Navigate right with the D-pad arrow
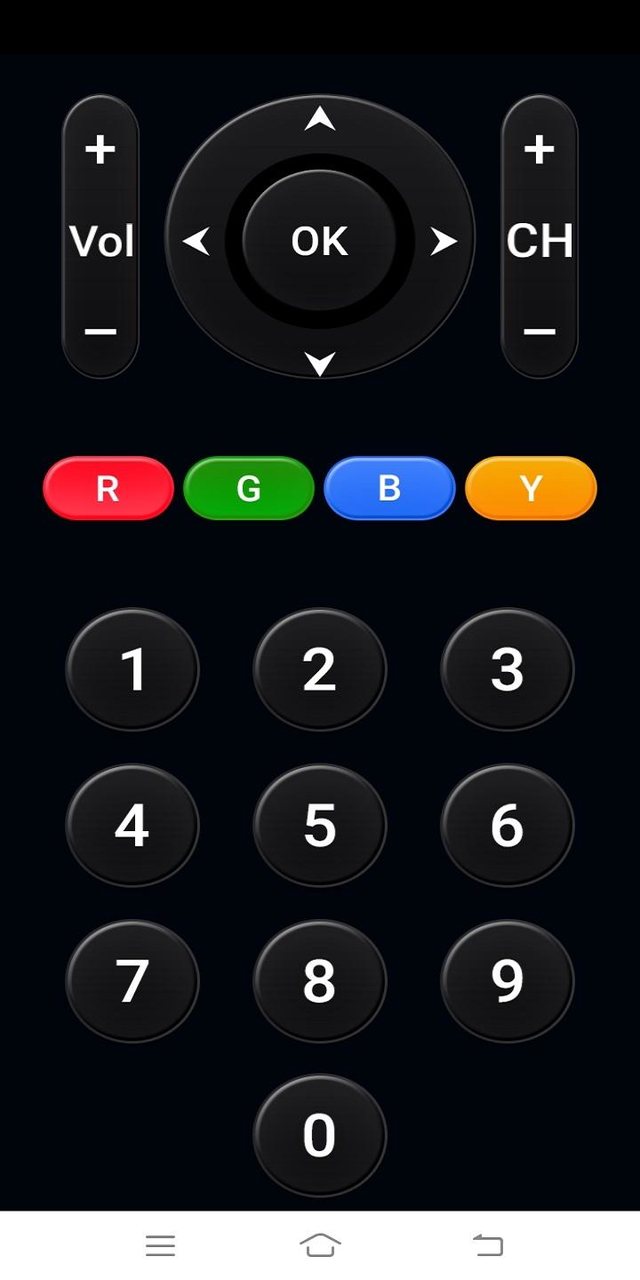This screenshot has width=640, height=1280. click(443, 241)
